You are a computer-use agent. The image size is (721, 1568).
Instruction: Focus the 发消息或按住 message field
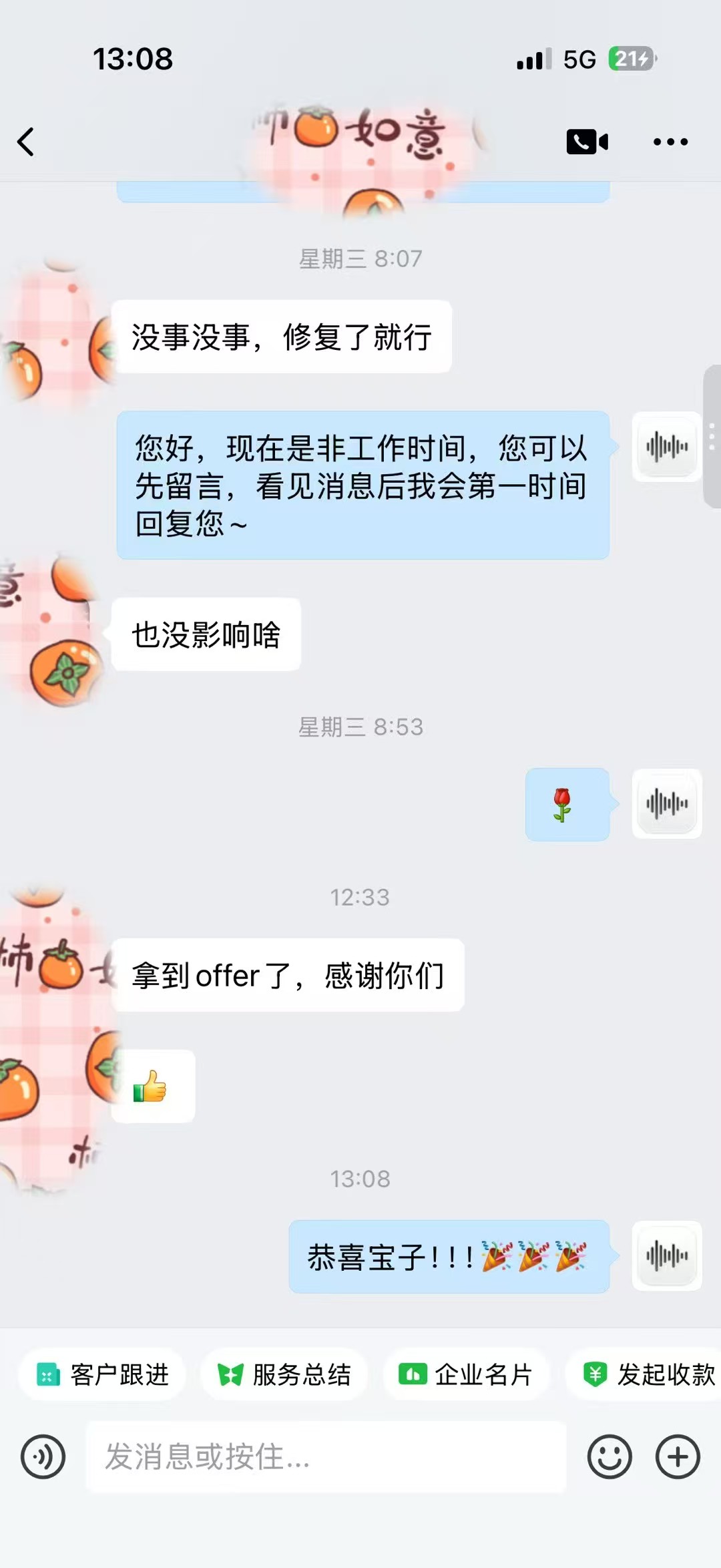point(326,1456)
